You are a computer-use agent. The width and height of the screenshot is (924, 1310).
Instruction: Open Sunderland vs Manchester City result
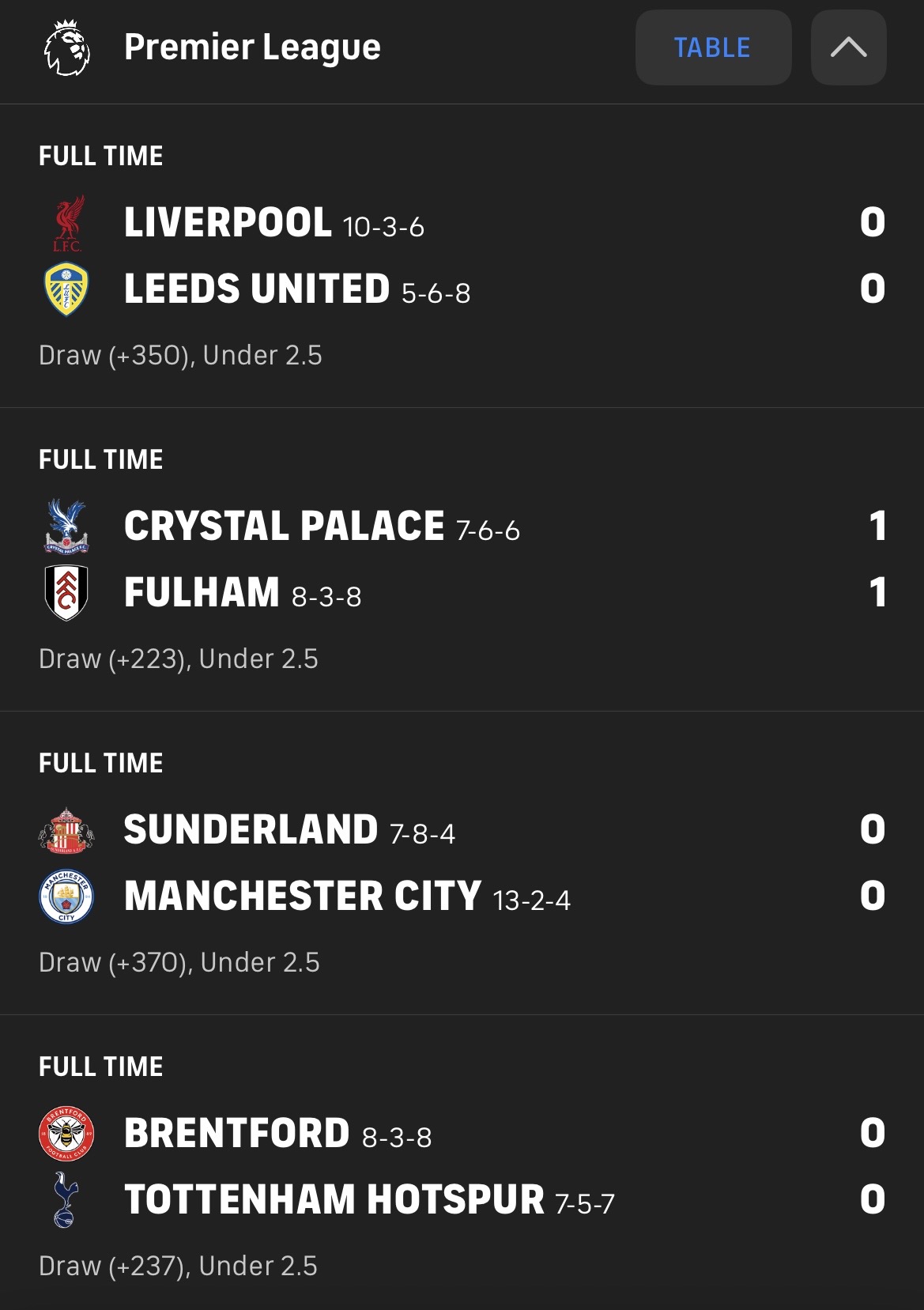click(x=462, y=862)
